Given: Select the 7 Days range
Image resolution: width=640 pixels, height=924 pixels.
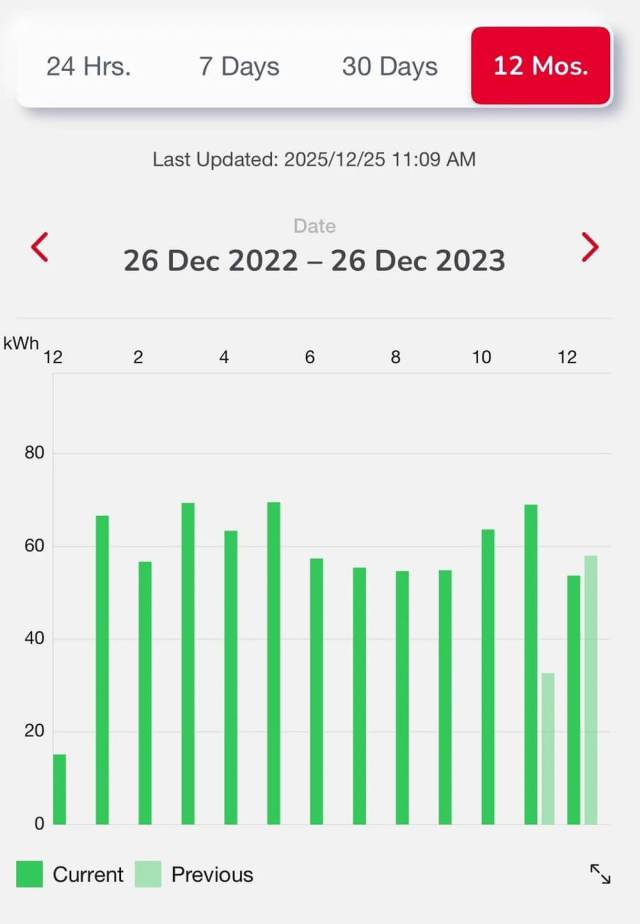Looking at the screenshot, I should [x=239, y=67].
